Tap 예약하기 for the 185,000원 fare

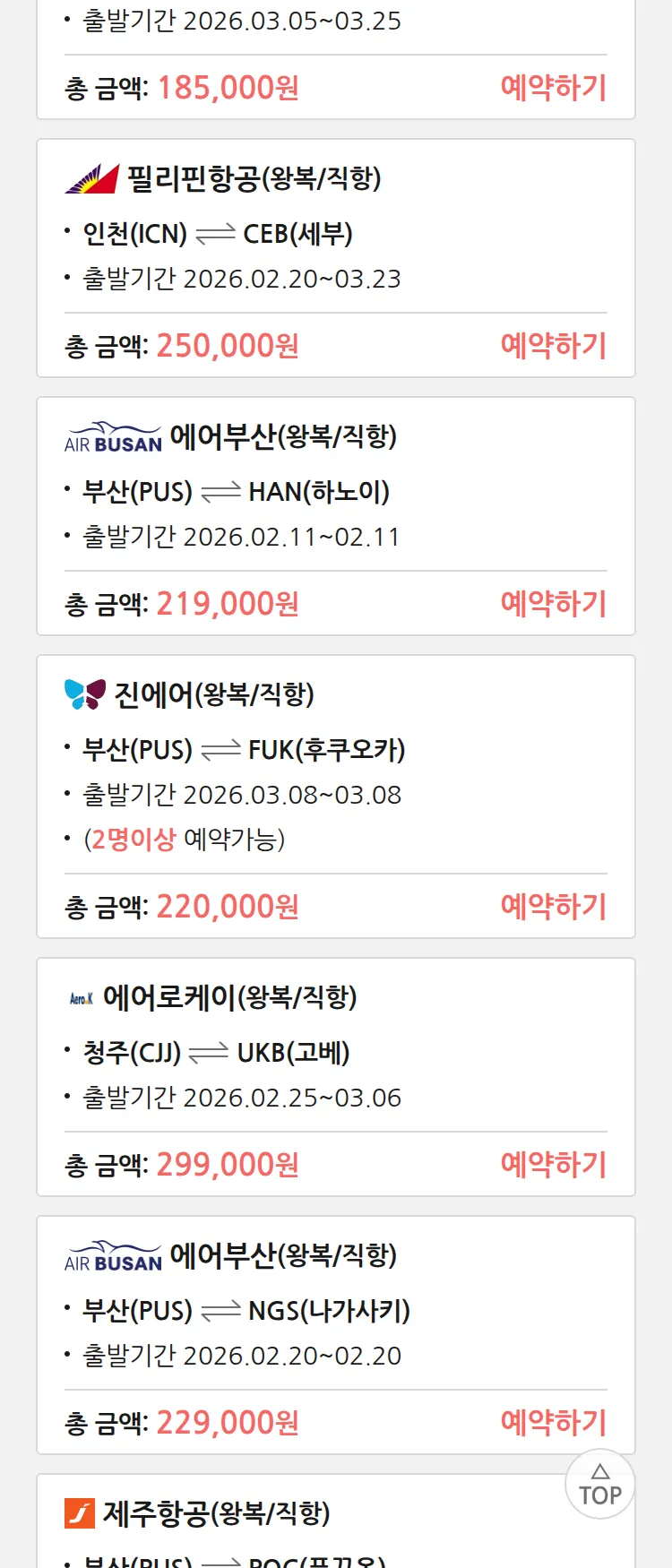[x=553, y=88]
